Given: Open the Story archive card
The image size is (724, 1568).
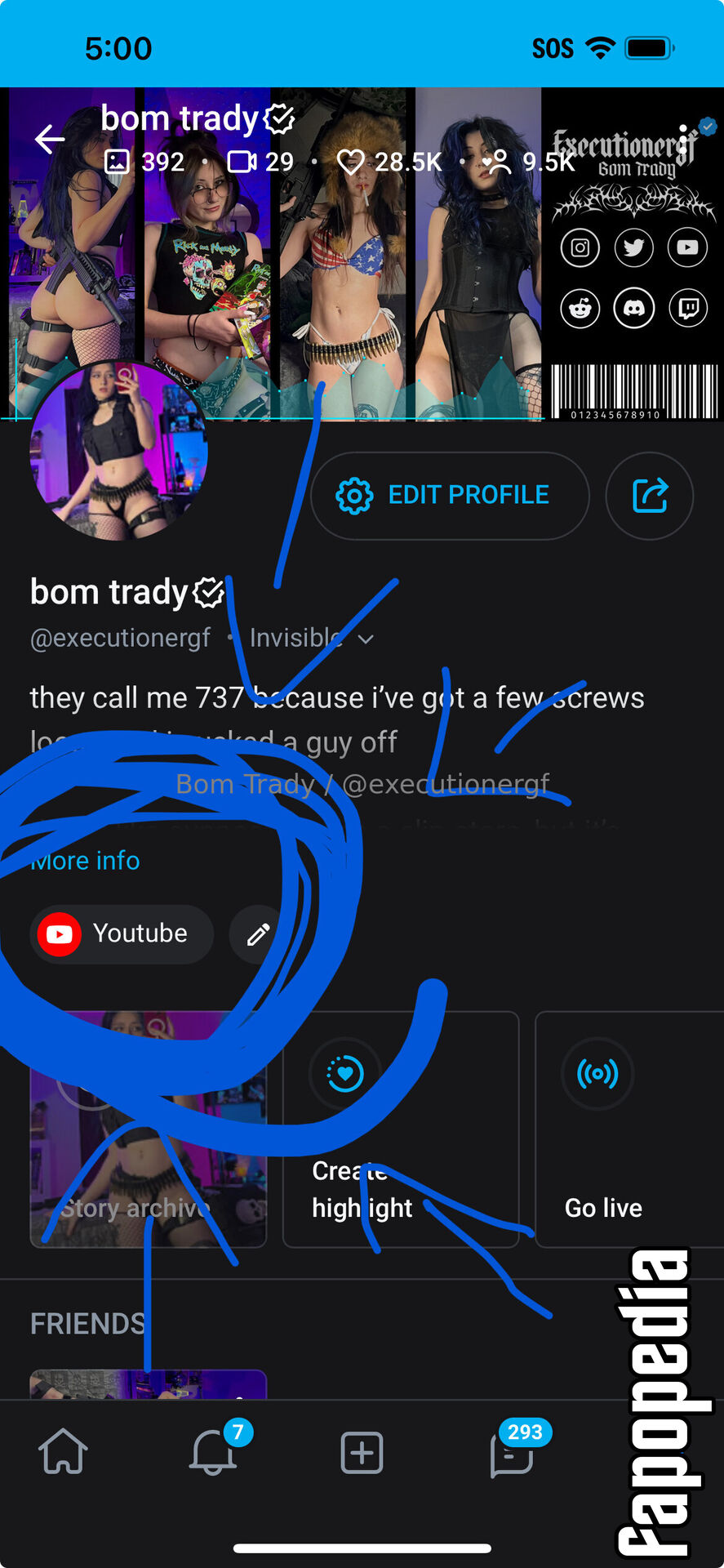Looking at the screenshot, I should click(x=148, y=1129).
